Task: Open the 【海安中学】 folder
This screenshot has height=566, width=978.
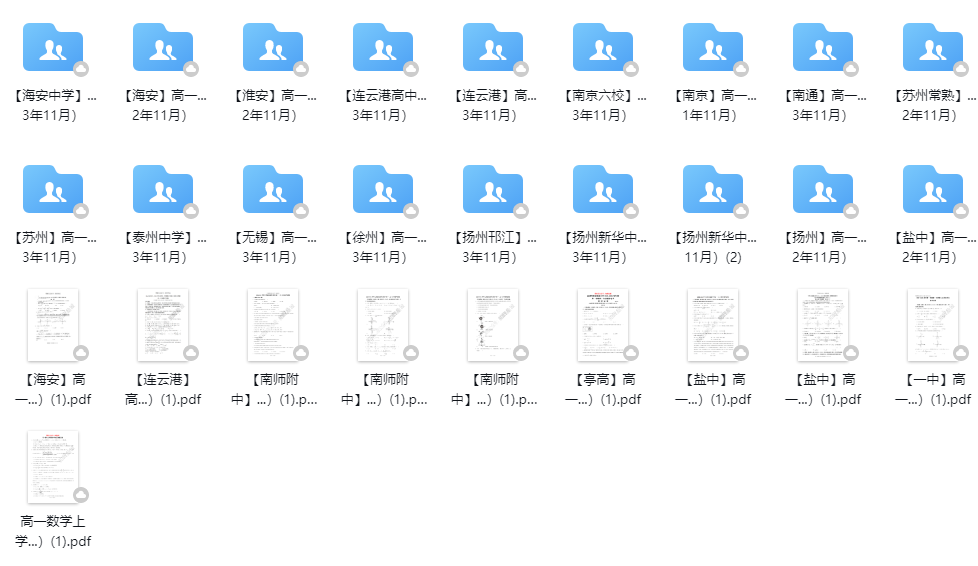Action: 52,47
